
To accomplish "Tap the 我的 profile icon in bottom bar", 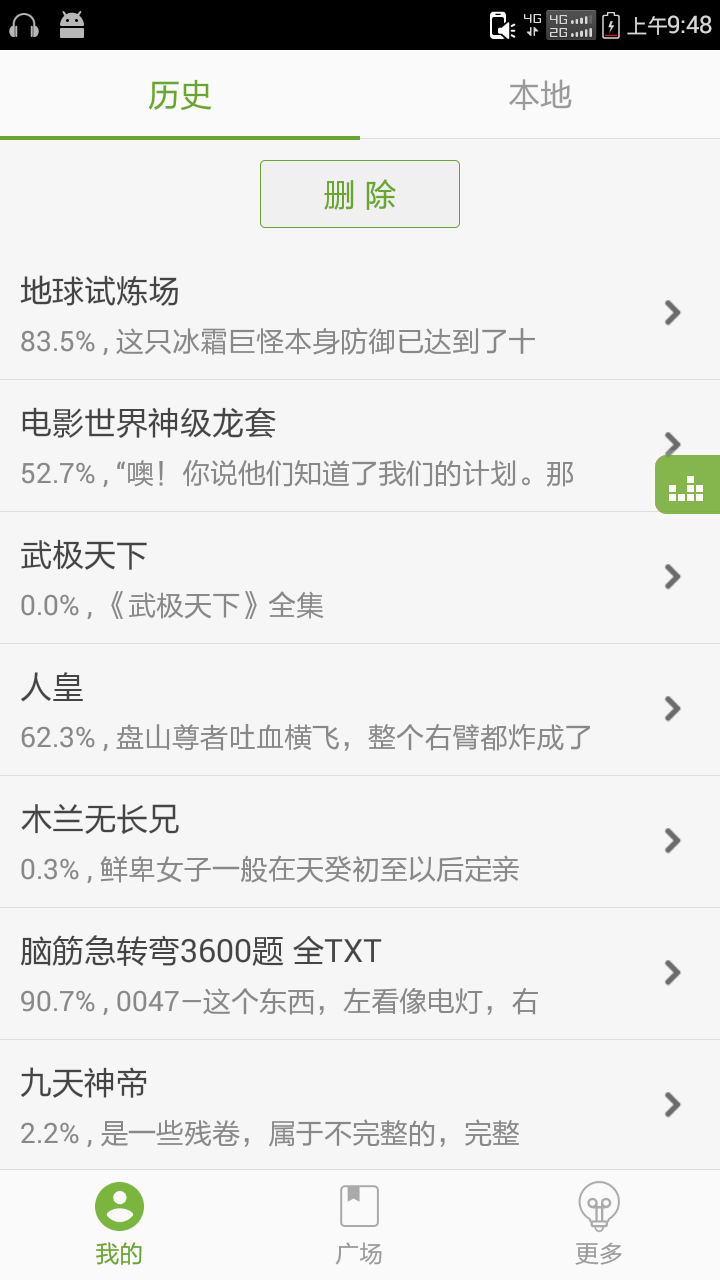I will [x=119, y=1204].
